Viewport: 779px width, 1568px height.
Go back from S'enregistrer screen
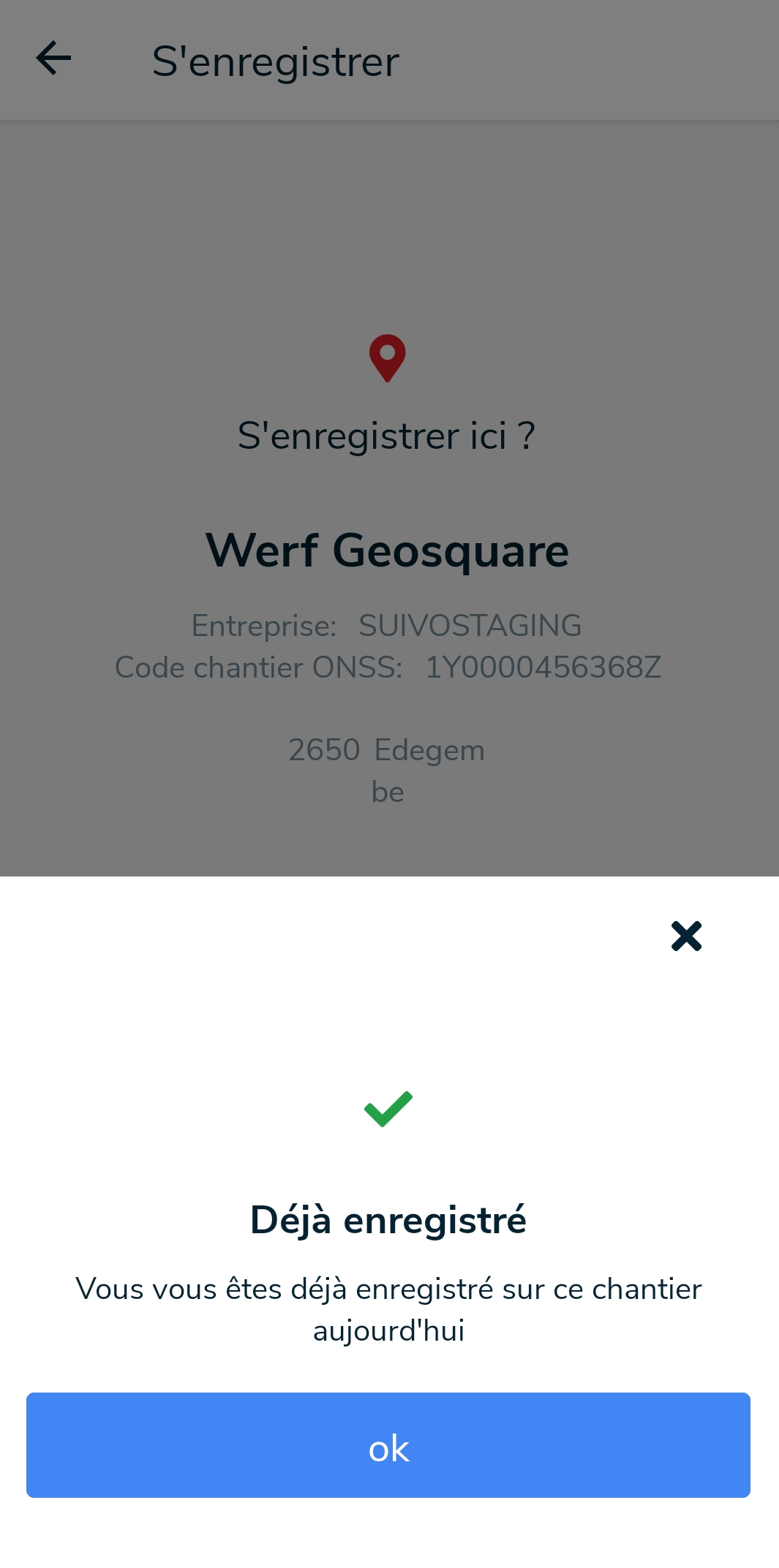tap(53, 58)
